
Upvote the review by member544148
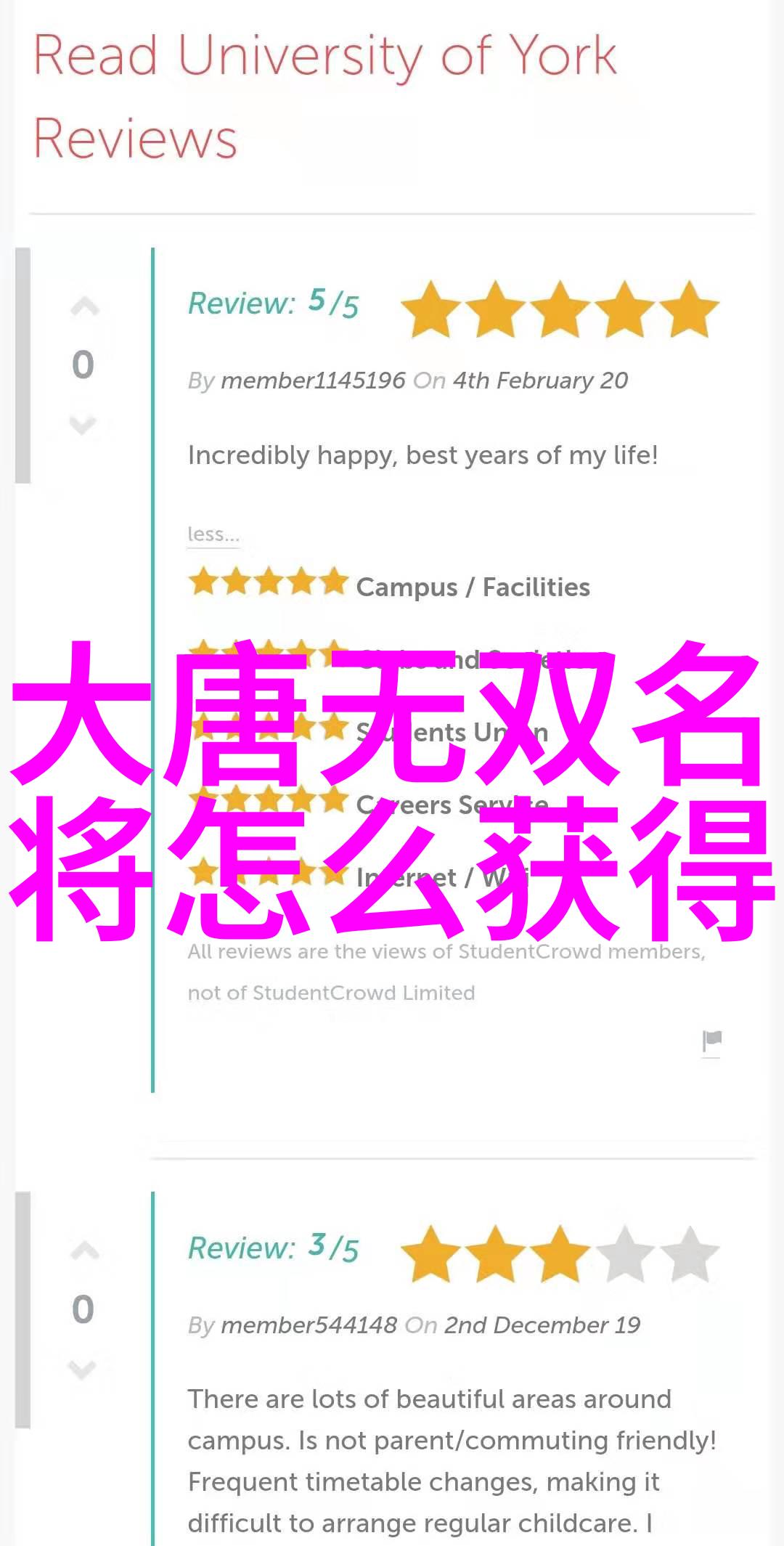84,1250
